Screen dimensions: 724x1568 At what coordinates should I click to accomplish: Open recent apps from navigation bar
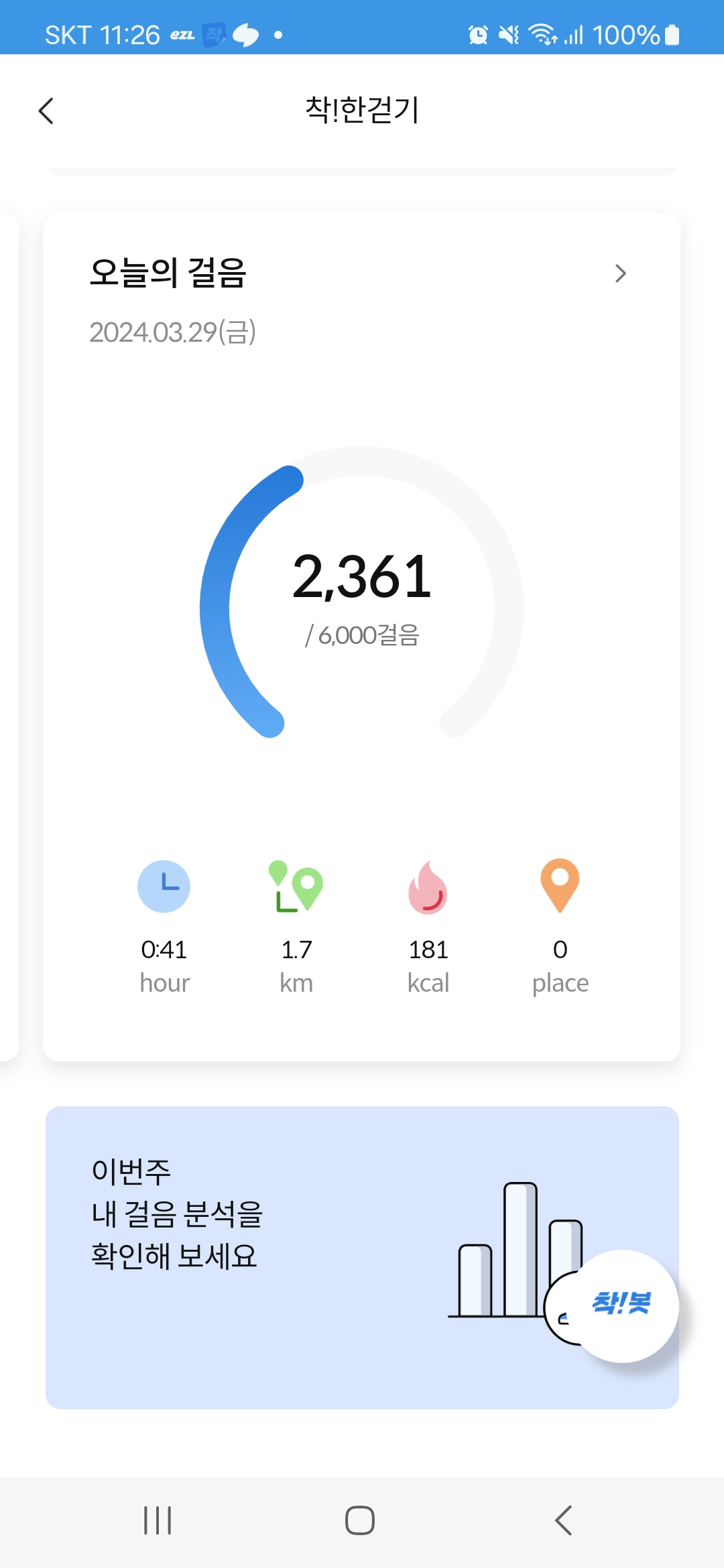158,1520
